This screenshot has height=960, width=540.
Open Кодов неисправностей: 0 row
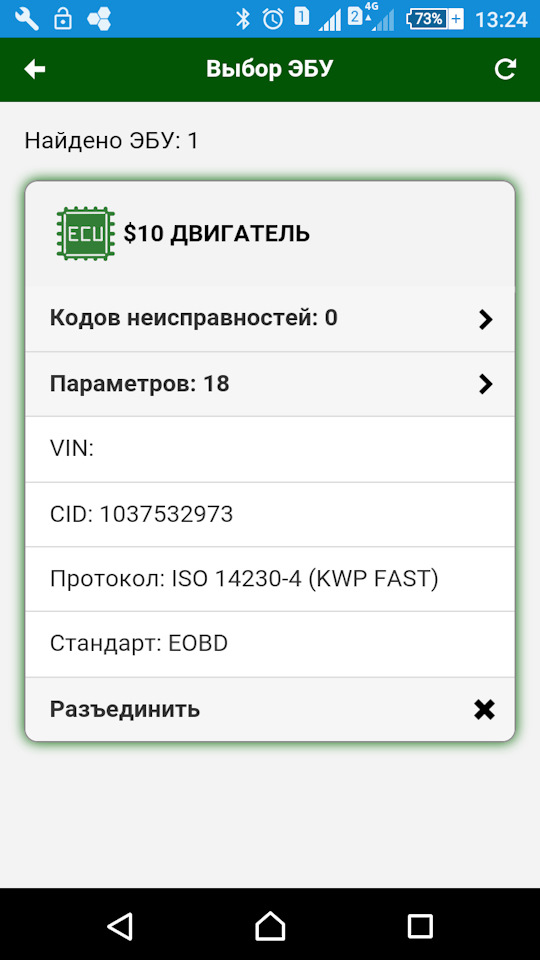[270, 318]
